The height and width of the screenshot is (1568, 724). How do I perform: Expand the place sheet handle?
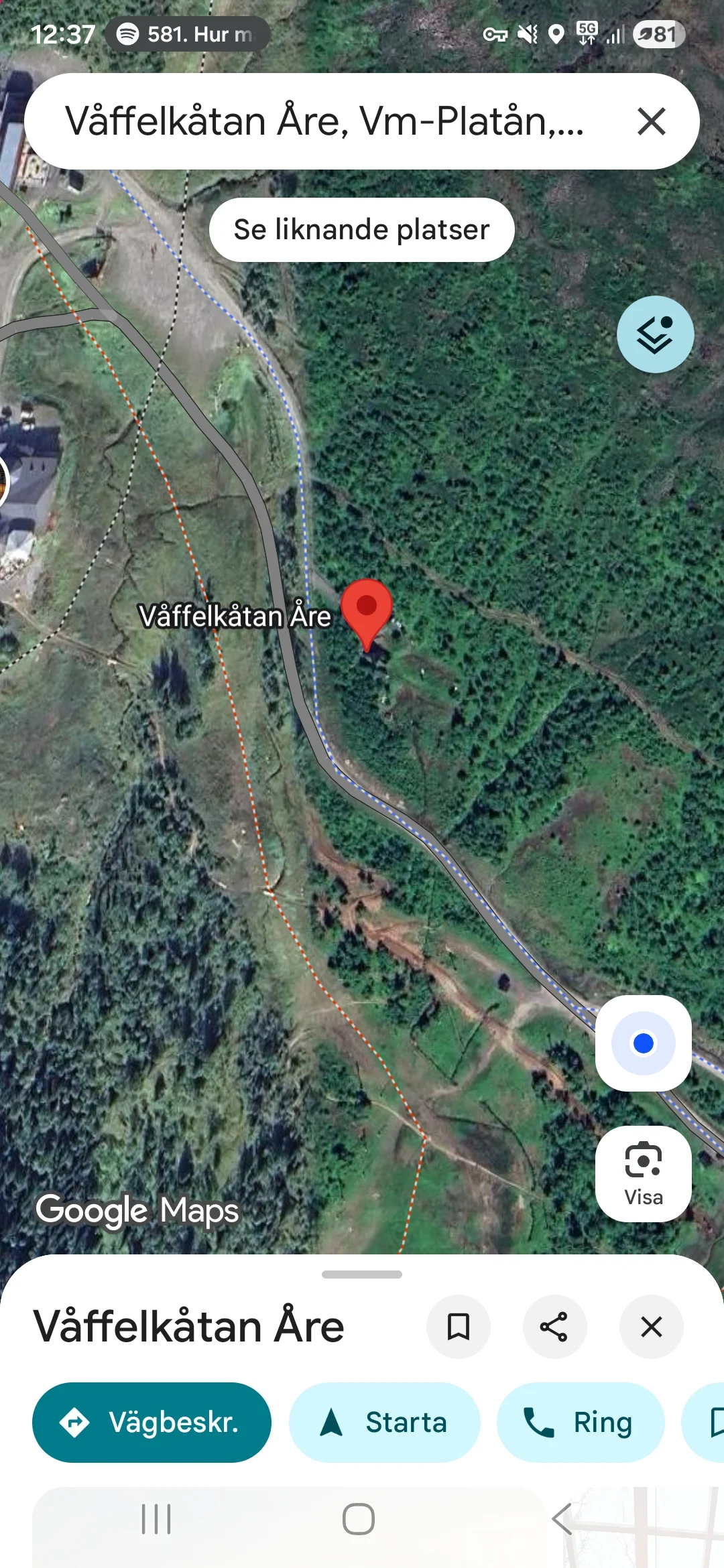(x=361, y=1275)
